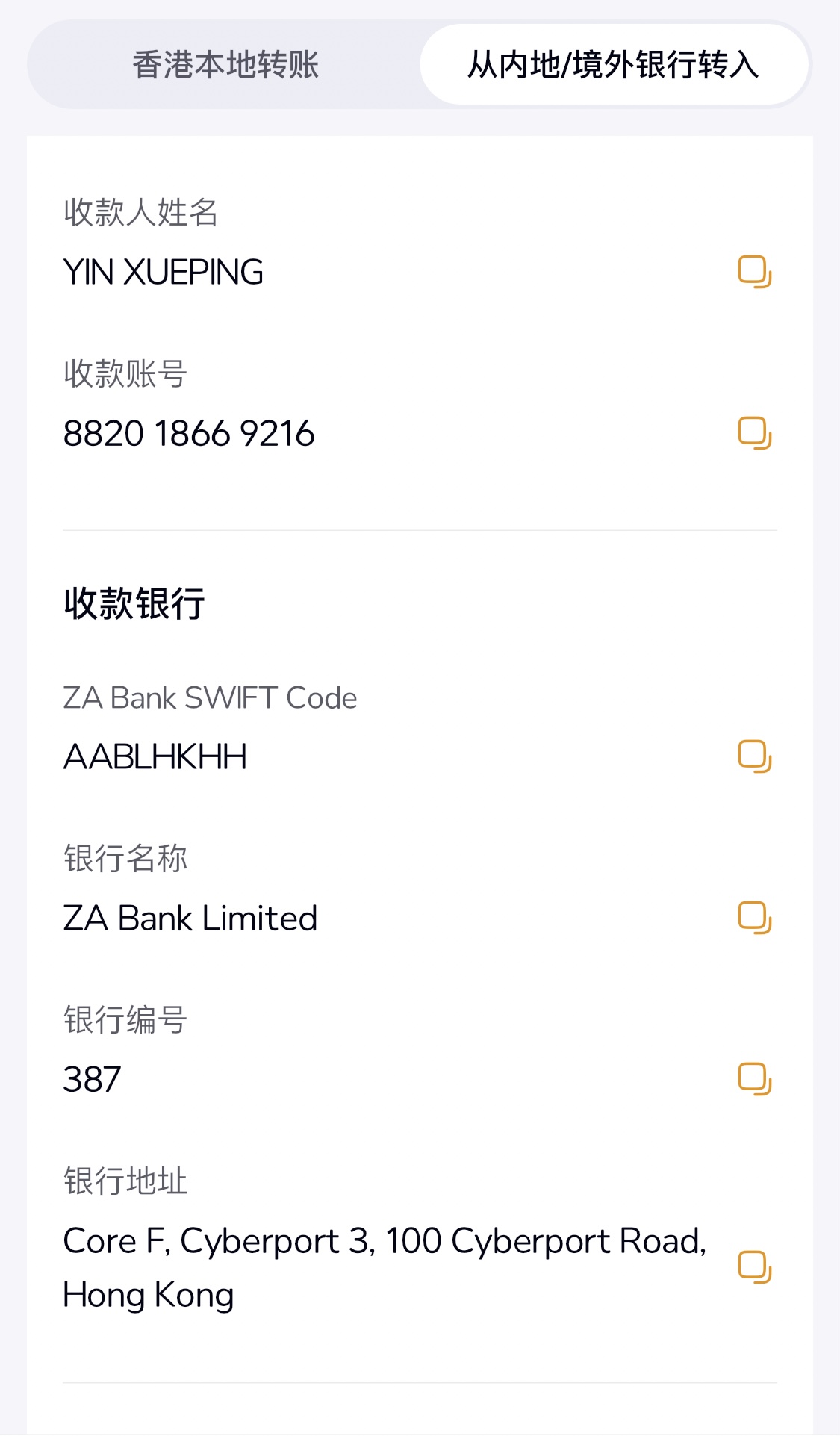The height and width of the screenshot is (1436, 840).
Task: Copy the Cyberport bank address
Action: pyautogui.click(x=754, y=1267)
